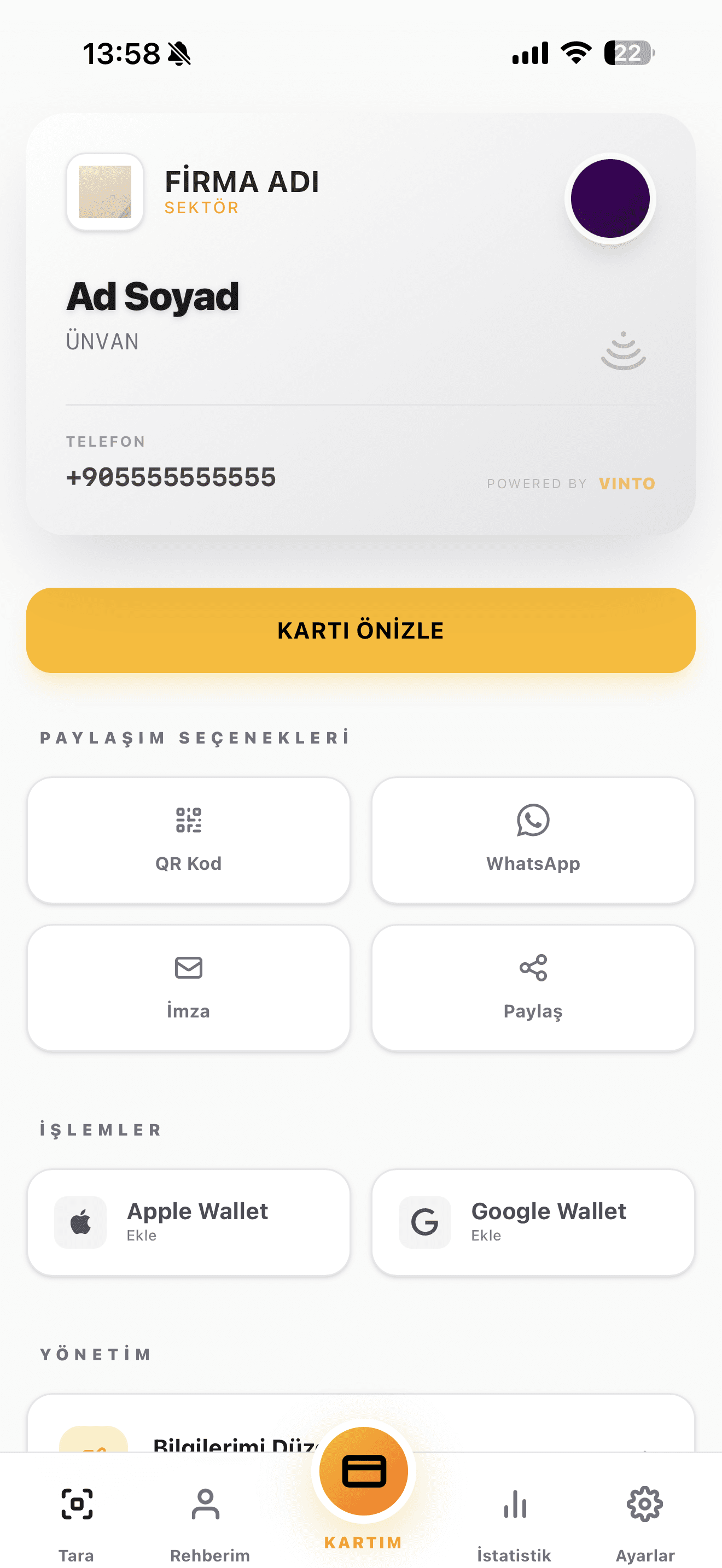This screenshot has width=722, height=1568.
Task: Open the Ayarlar settings tab
Action: [645, 1520]
